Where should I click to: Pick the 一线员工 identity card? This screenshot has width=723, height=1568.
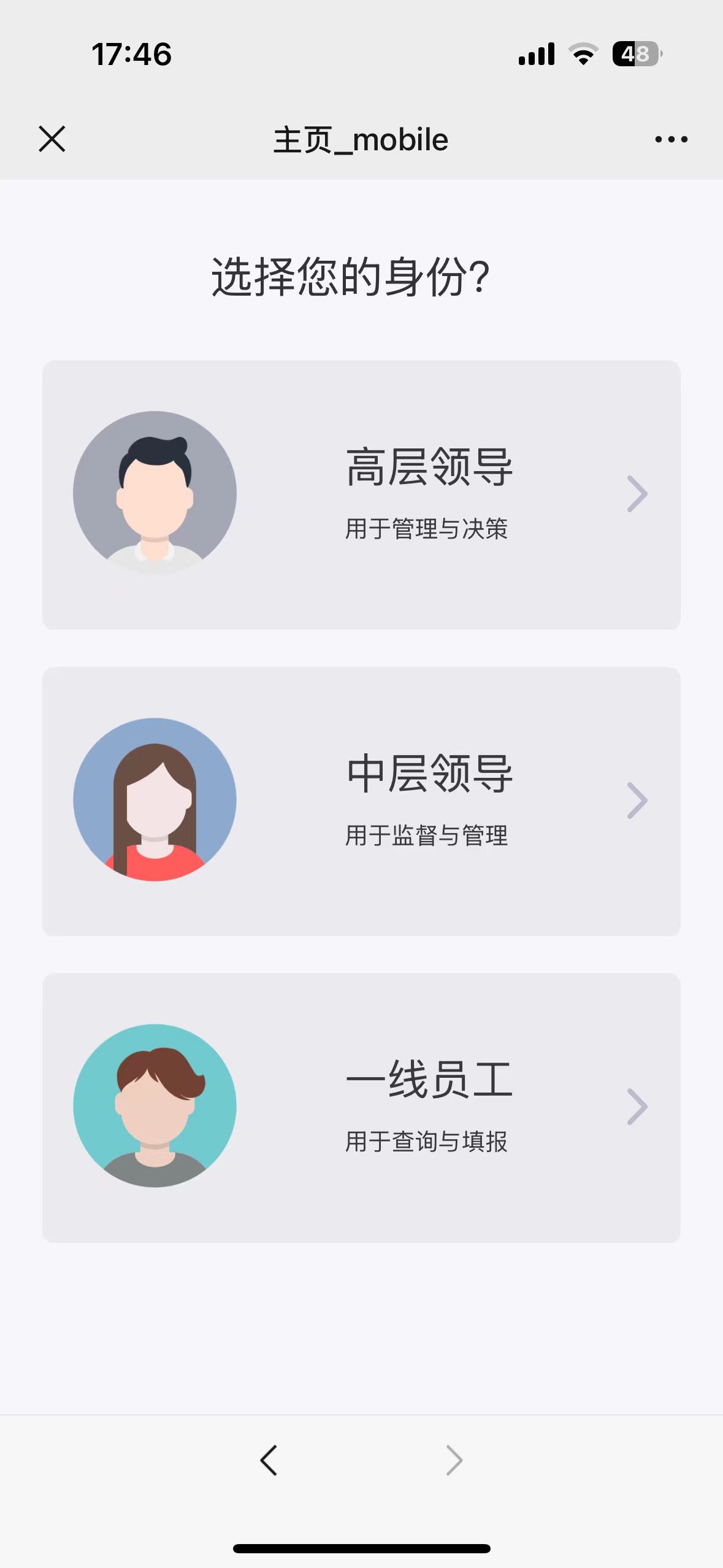pos(361,1107)
